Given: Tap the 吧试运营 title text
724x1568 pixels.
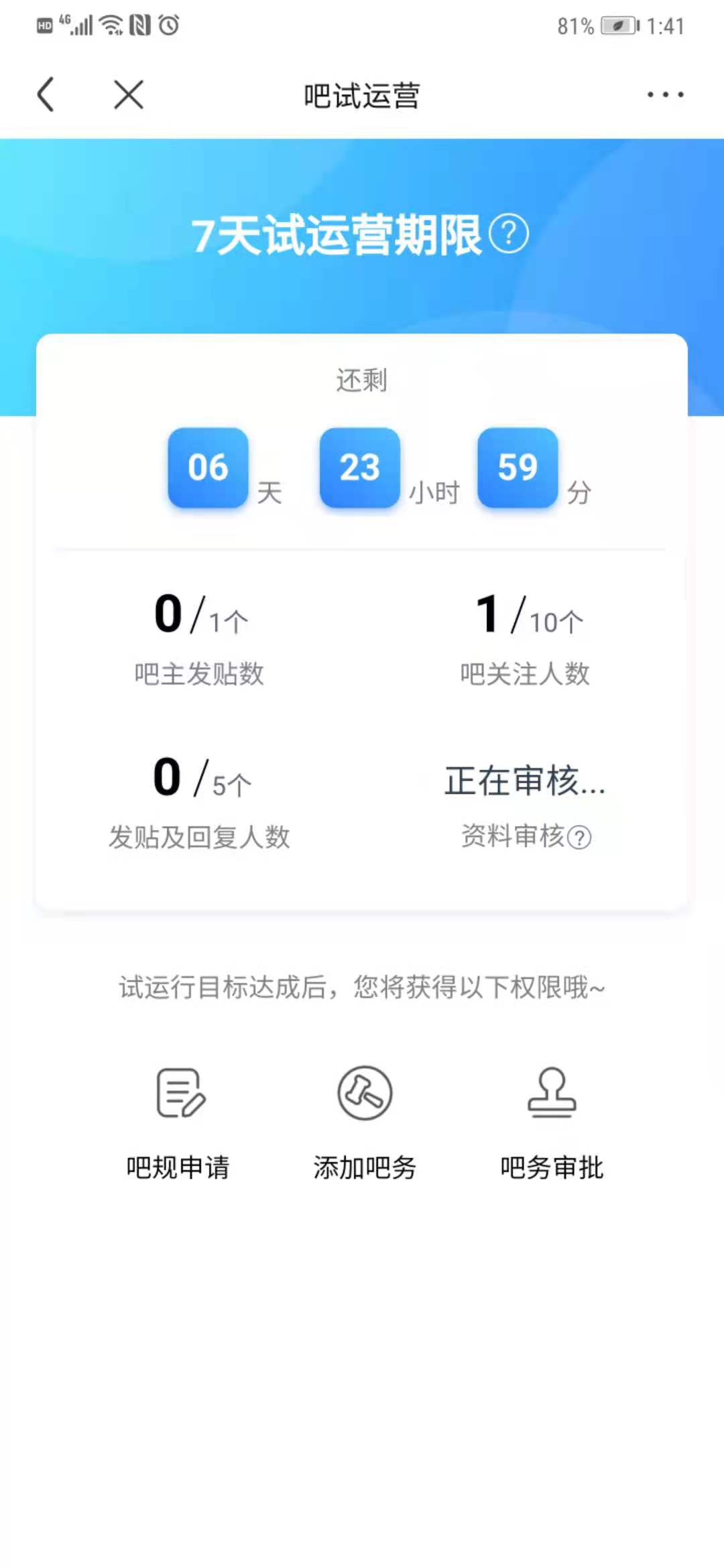Looking at the screenshot, I should pyautogui.click(x=362, y=96).
